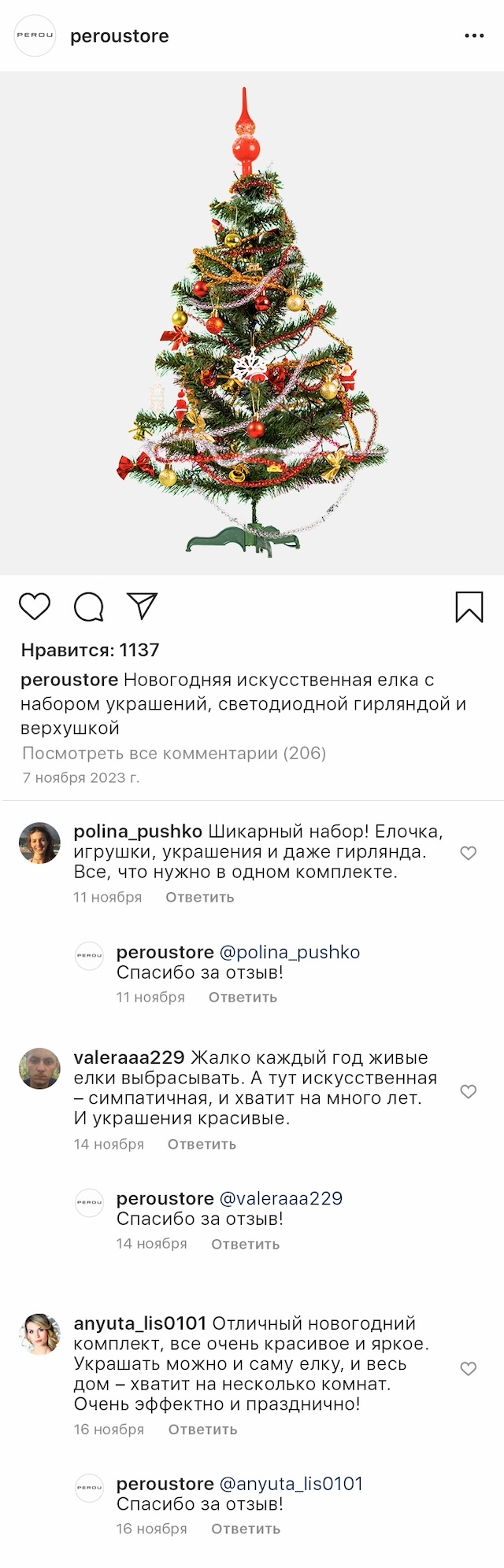Open anyuta_lis0101's profile avatar
The image size is (504, 1568).
(39, 1334)
